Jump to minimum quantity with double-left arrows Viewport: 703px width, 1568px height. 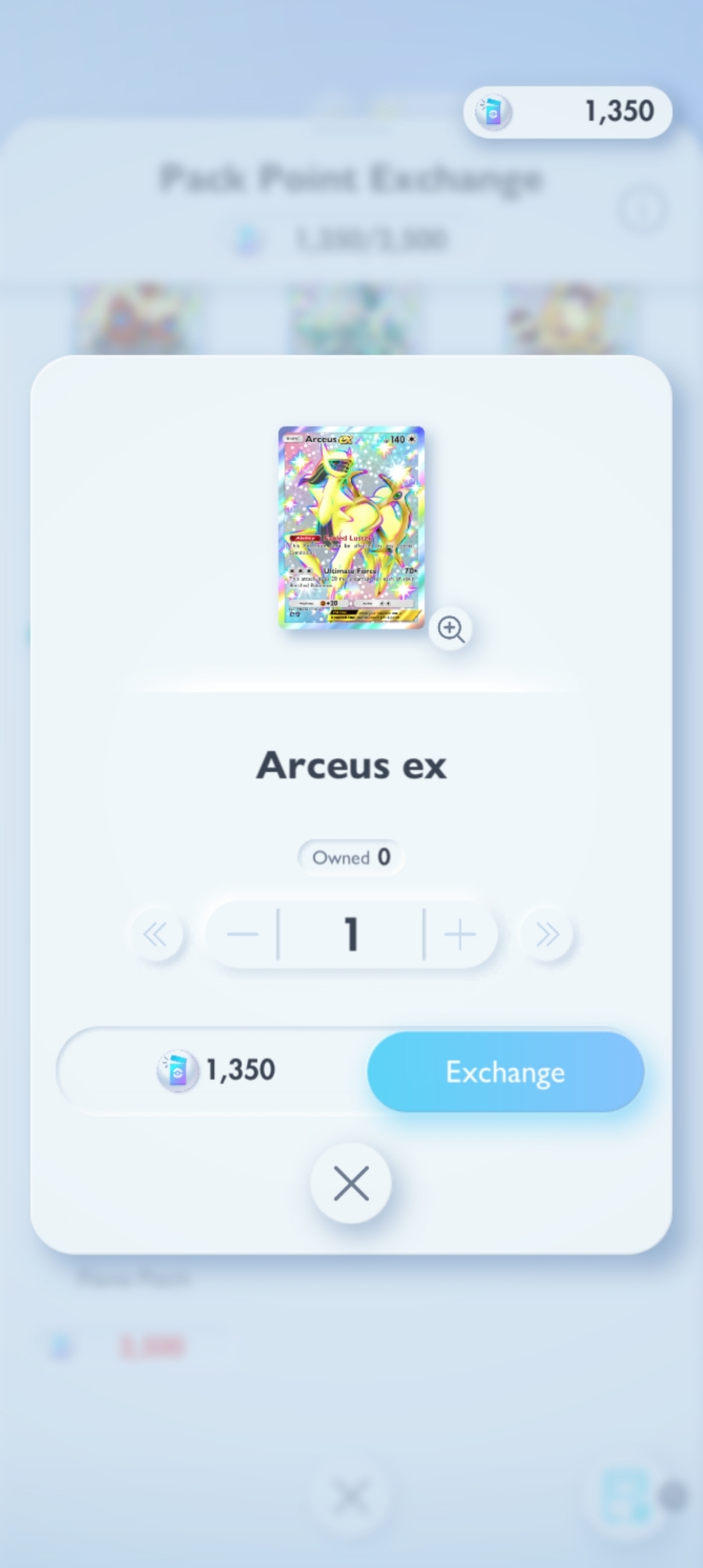(156, 934)
